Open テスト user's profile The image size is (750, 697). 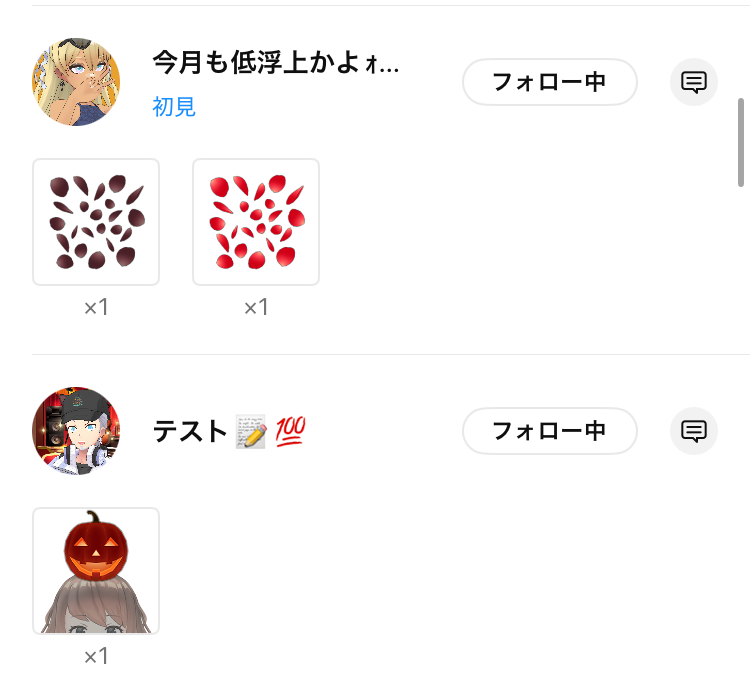76,431
